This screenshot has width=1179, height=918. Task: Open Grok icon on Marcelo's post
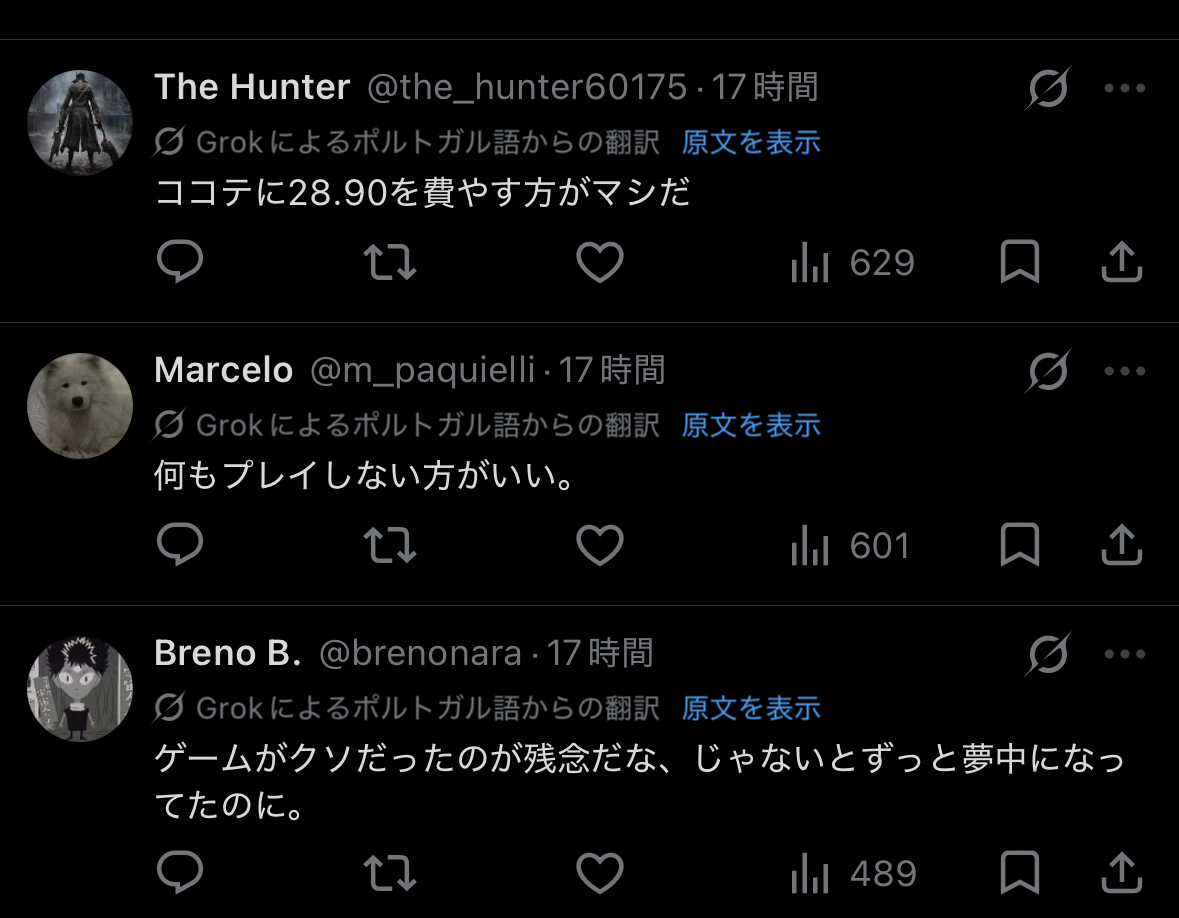(1049, 372)
